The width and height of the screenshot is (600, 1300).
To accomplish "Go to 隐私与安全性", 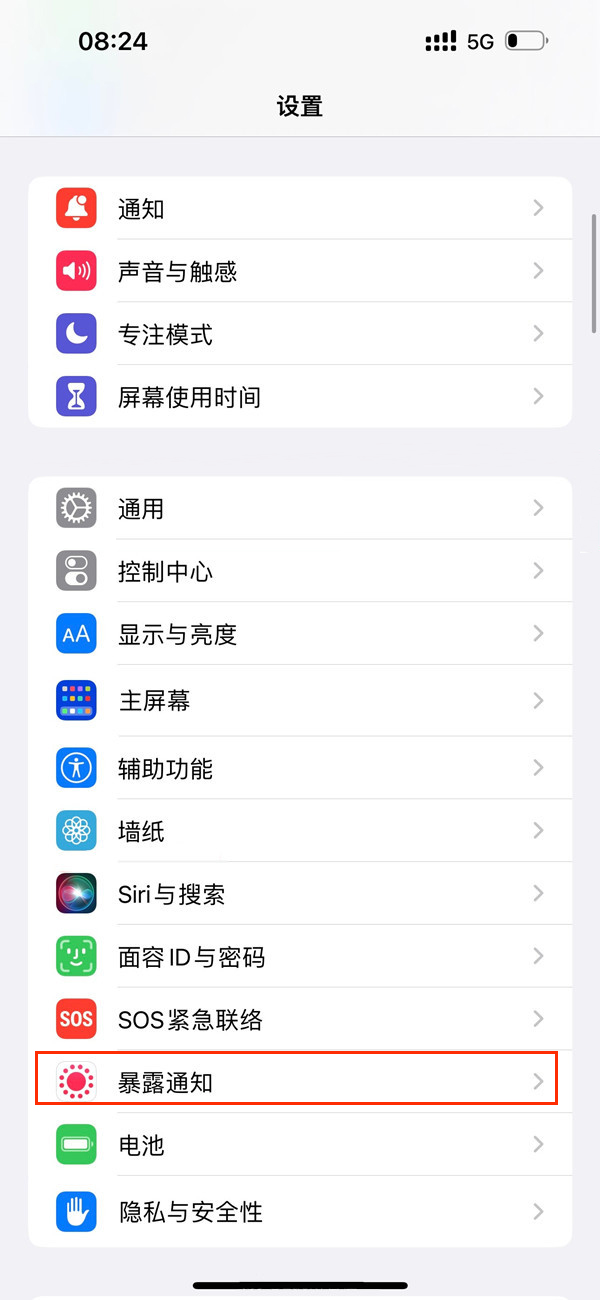I will tap(300, 1212).
